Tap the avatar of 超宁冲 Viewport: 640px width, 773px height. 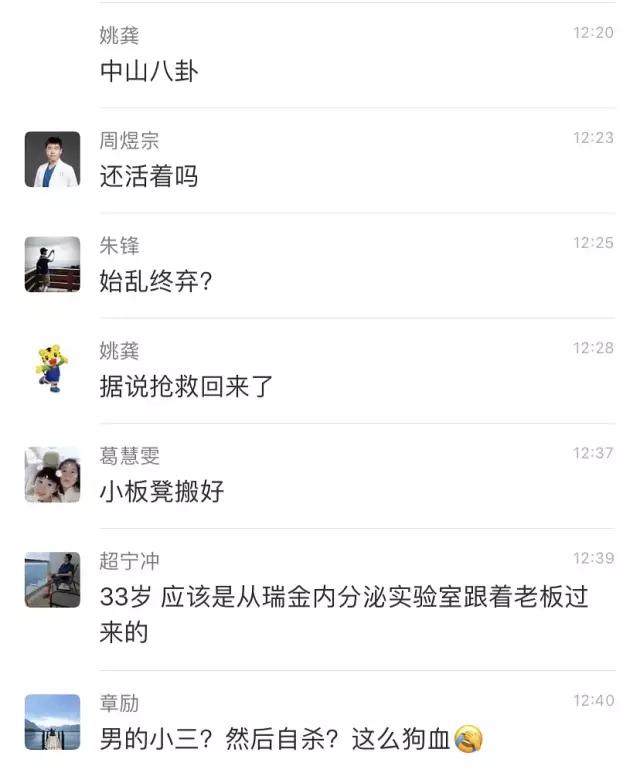click(52, 580)
